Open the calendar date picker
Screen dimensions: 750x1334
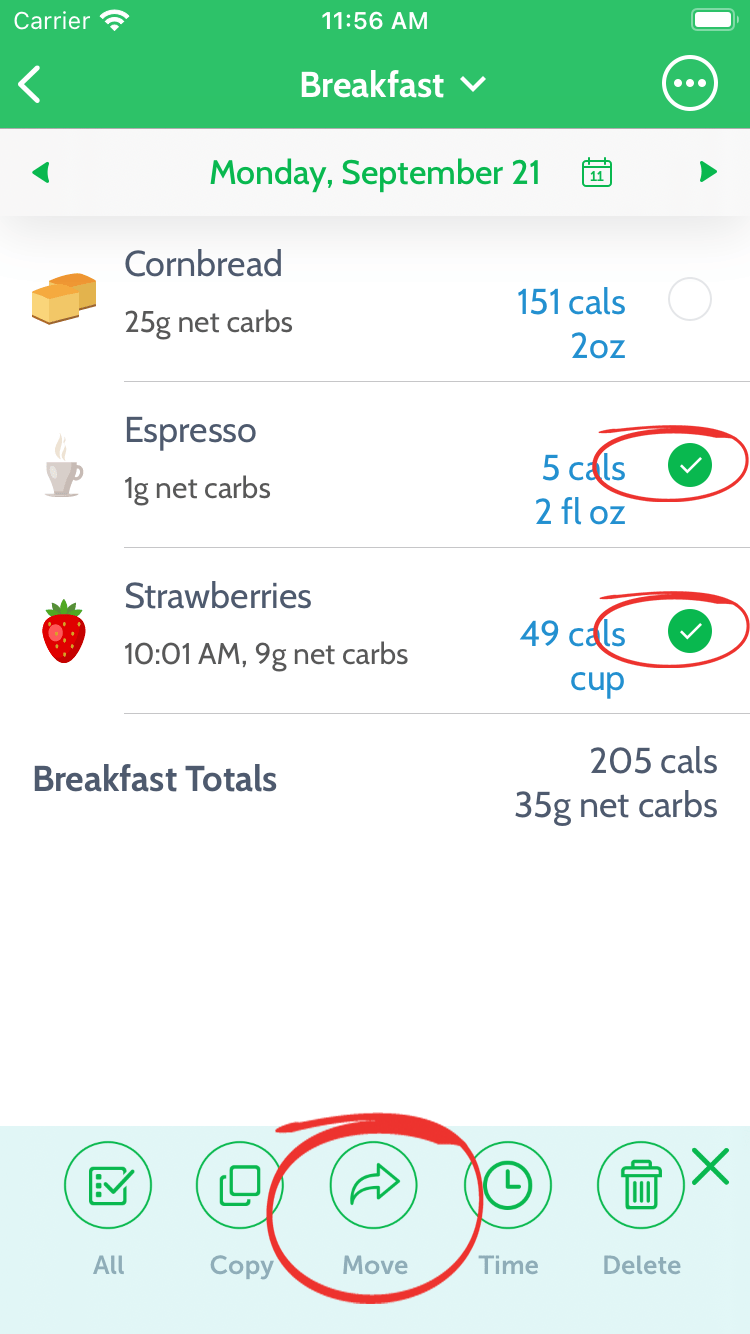[596, 173]
